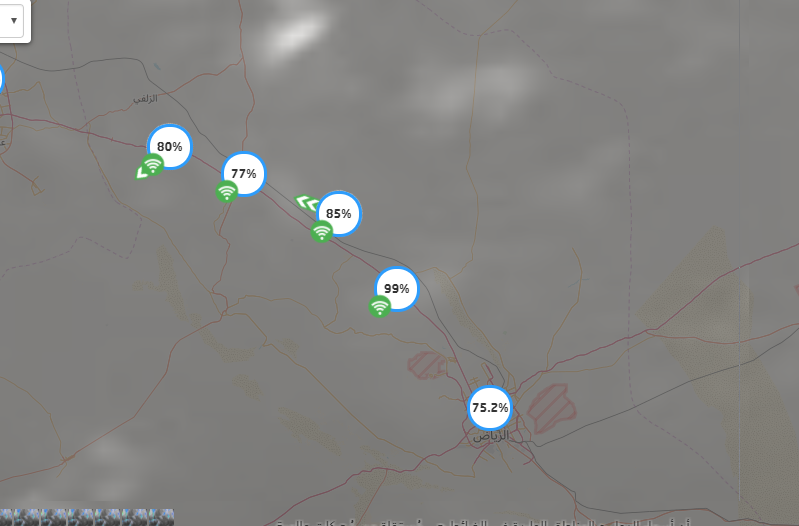Open the 99% map marker
This screenshot has height=526, width=799.
pos(397,289)
